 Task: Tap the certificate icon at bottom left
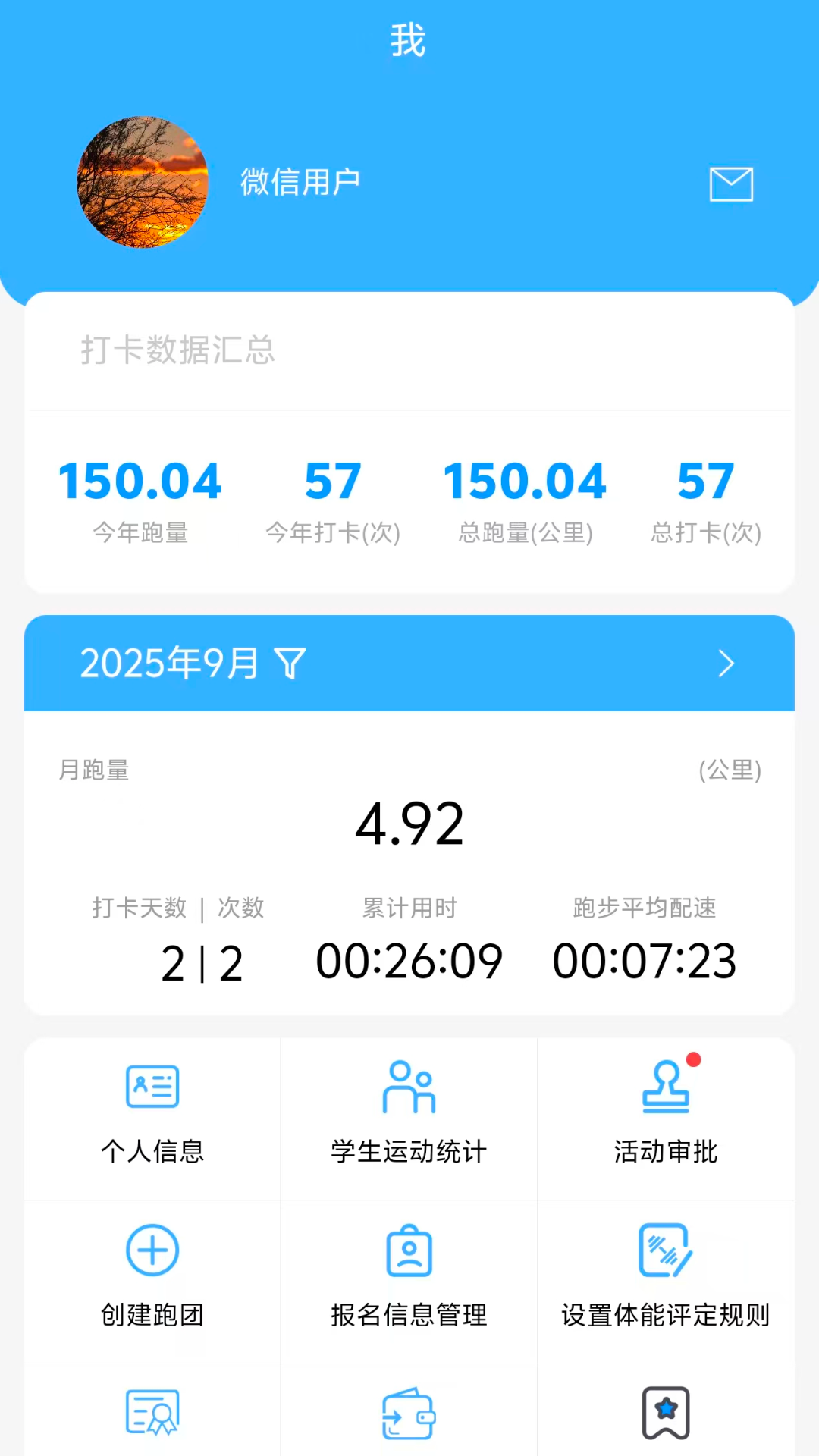pos(152,1412)
